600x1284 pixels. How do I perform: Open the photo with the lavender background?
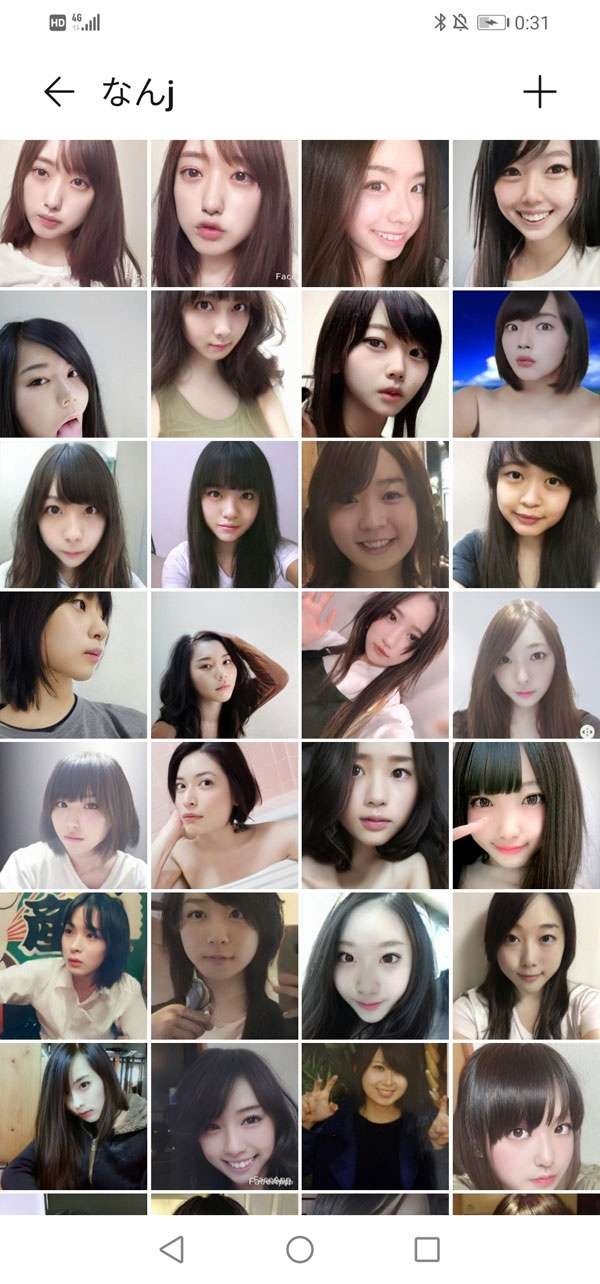(224, 514)
